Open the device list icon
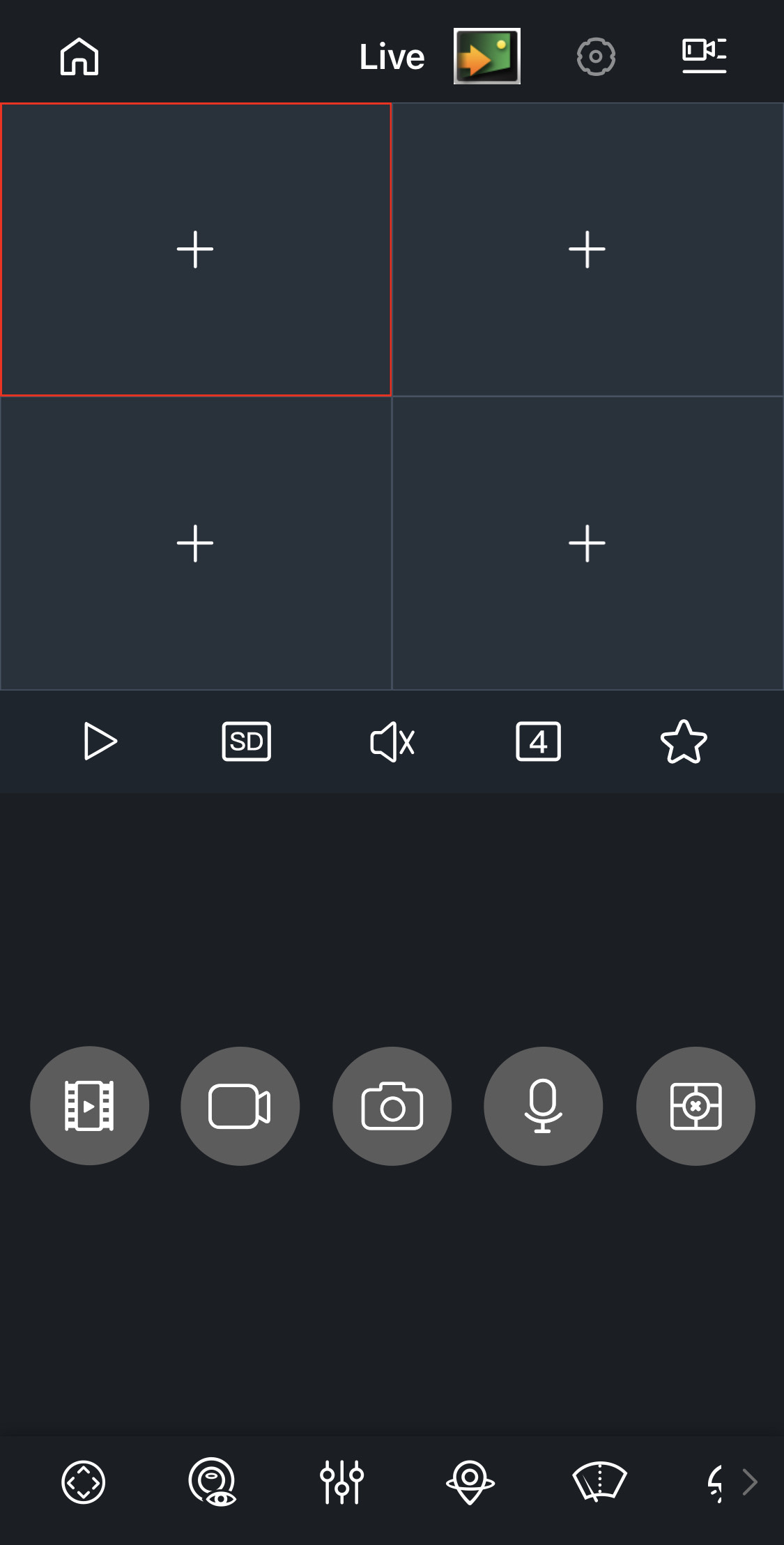 704,56
